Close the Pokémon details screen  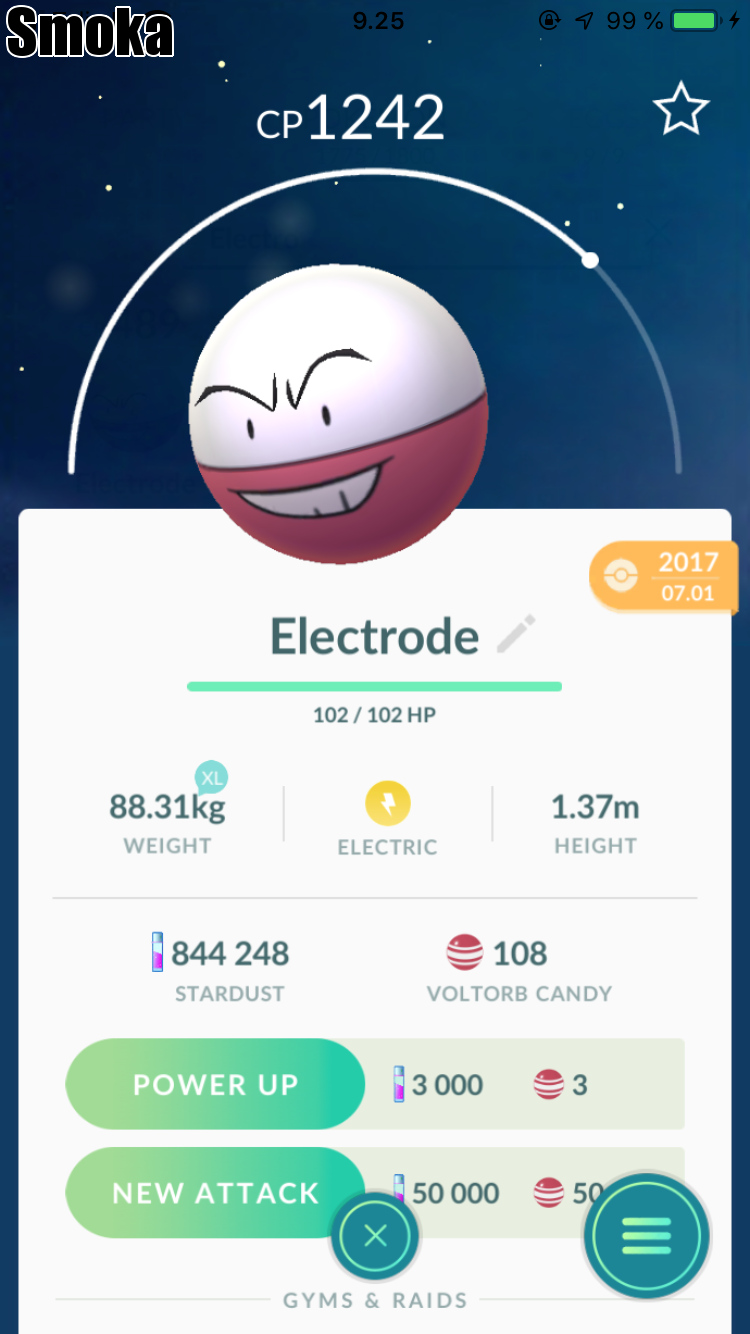375,1237
